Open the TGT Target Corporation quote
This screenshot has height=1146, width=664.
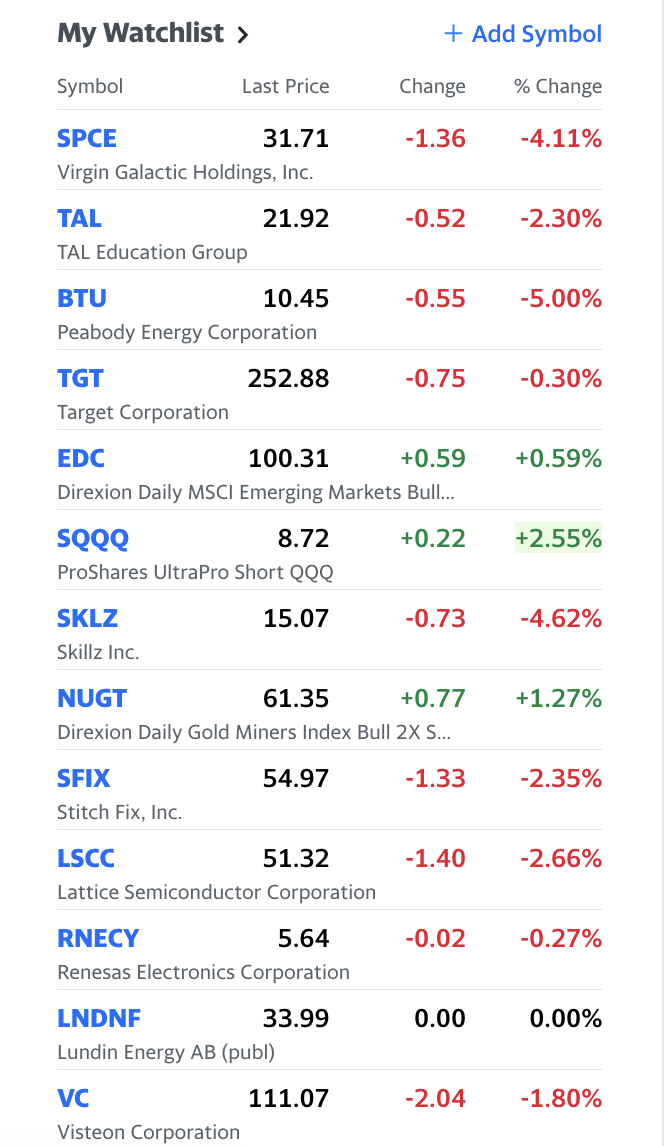tap(80, 378)
